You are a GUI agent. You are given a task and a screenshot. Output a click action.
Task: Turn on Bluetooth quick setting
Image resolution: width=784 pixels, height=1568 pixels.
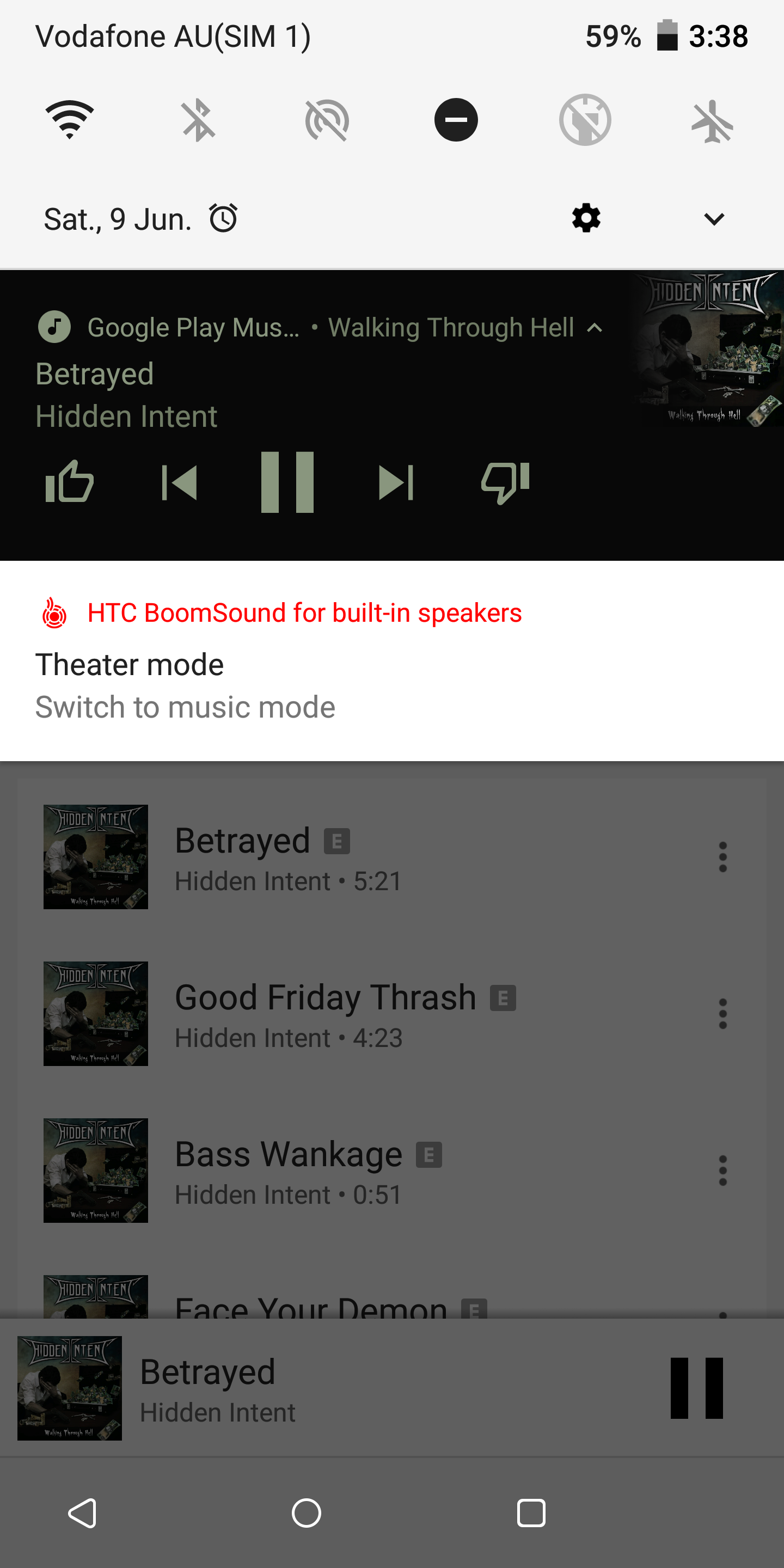point(198,120)
